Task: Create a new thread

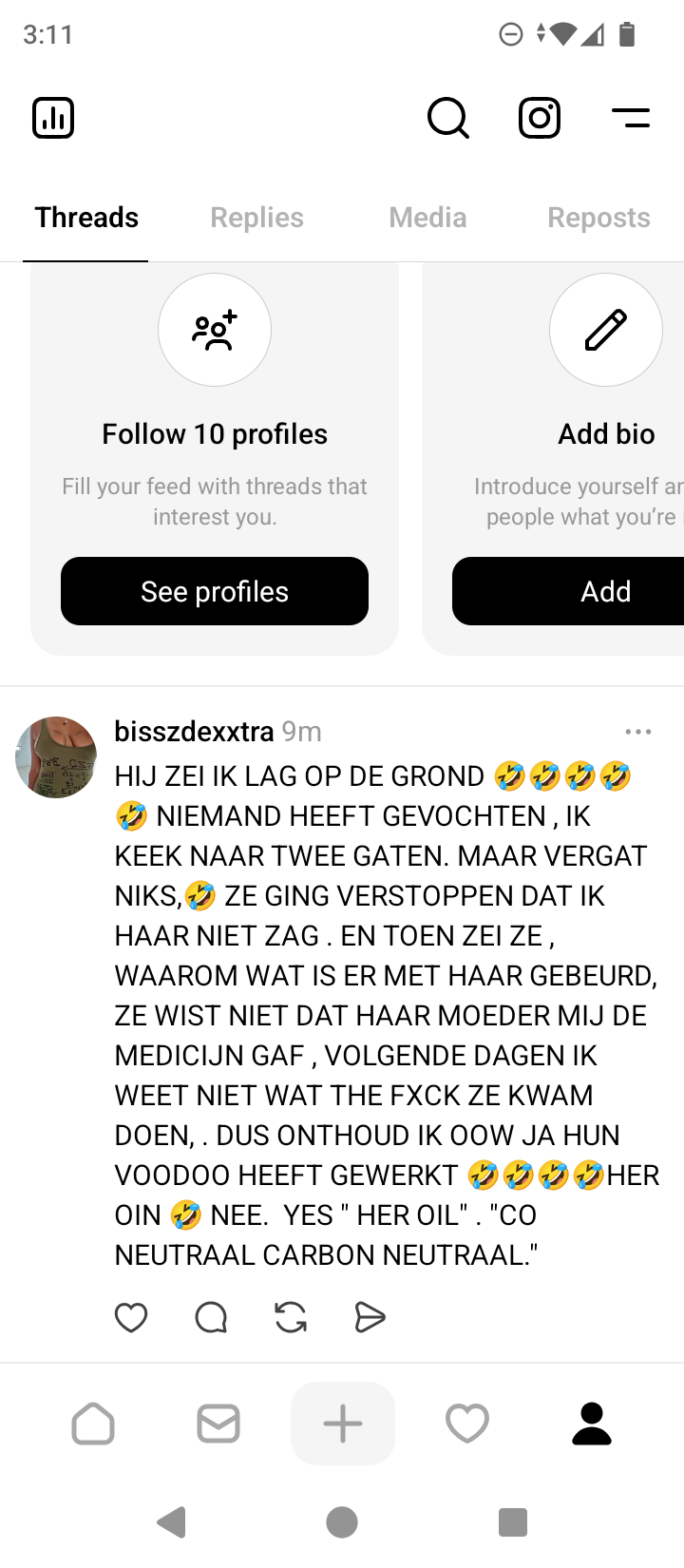Action: 343,1424
